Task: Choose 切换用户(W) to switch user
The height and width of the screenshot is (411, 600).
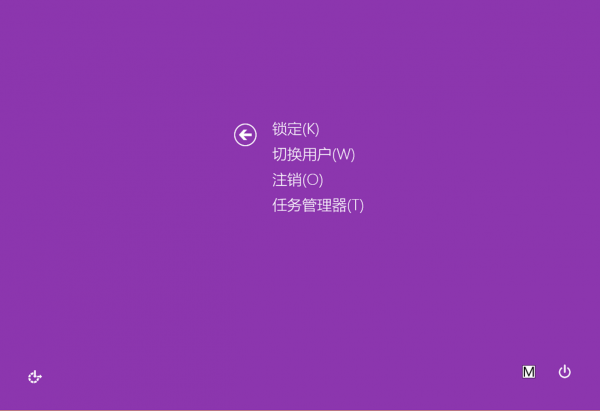Action: click(313, 154)
